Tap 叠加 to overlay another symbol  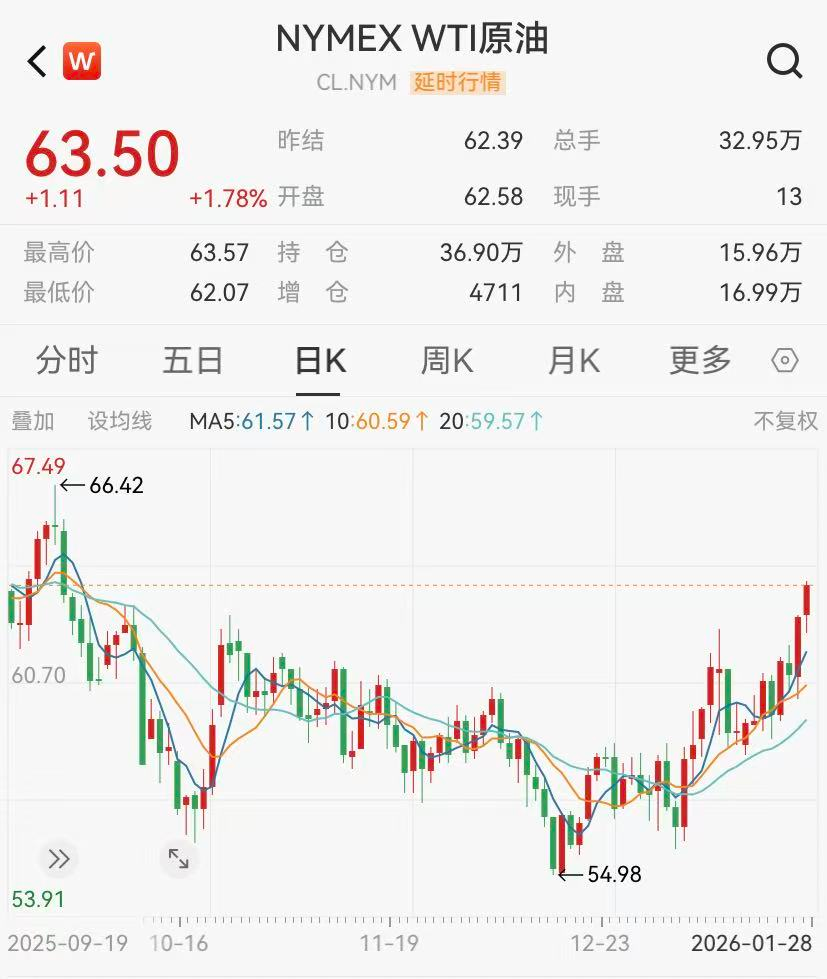[x=33, y=421]
